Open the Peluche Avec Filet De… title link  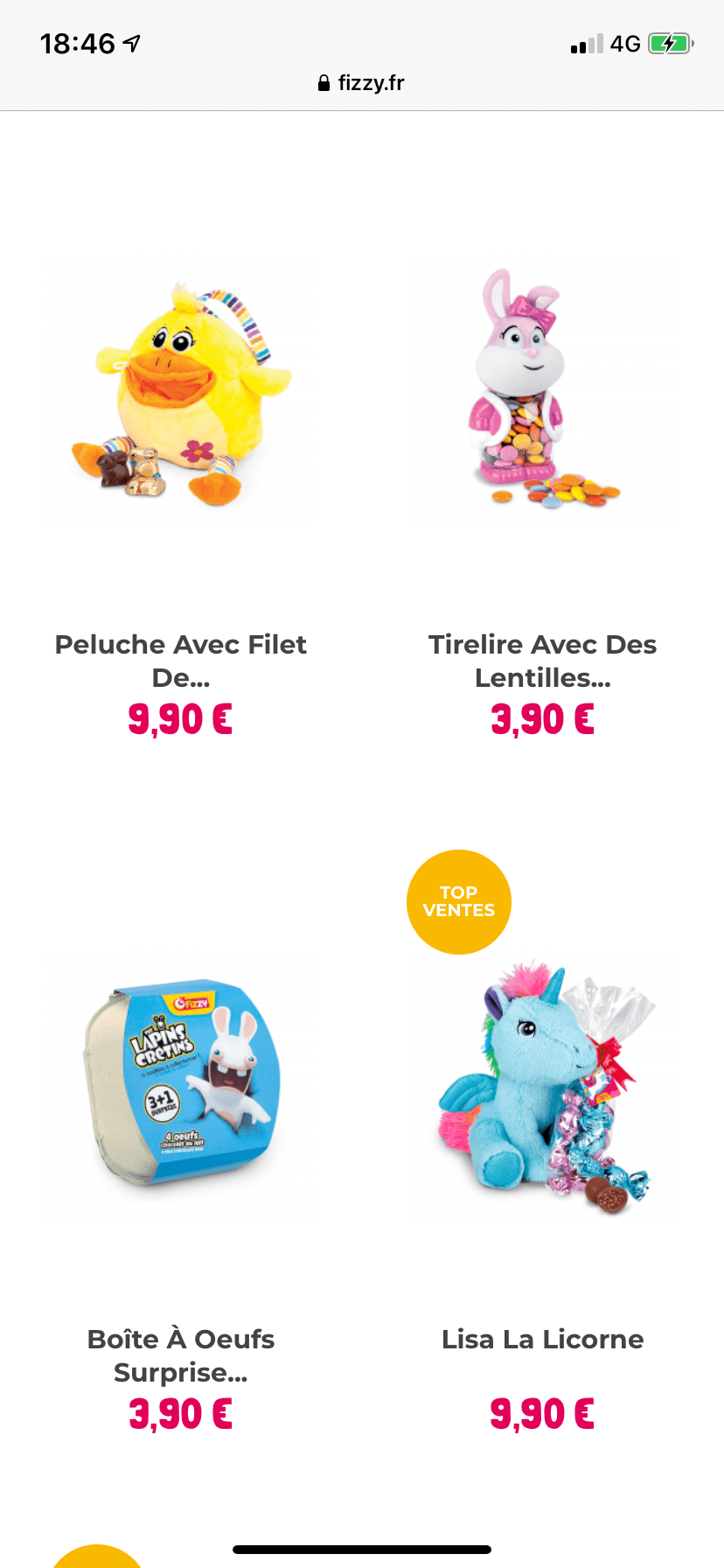tap(181, 661)
